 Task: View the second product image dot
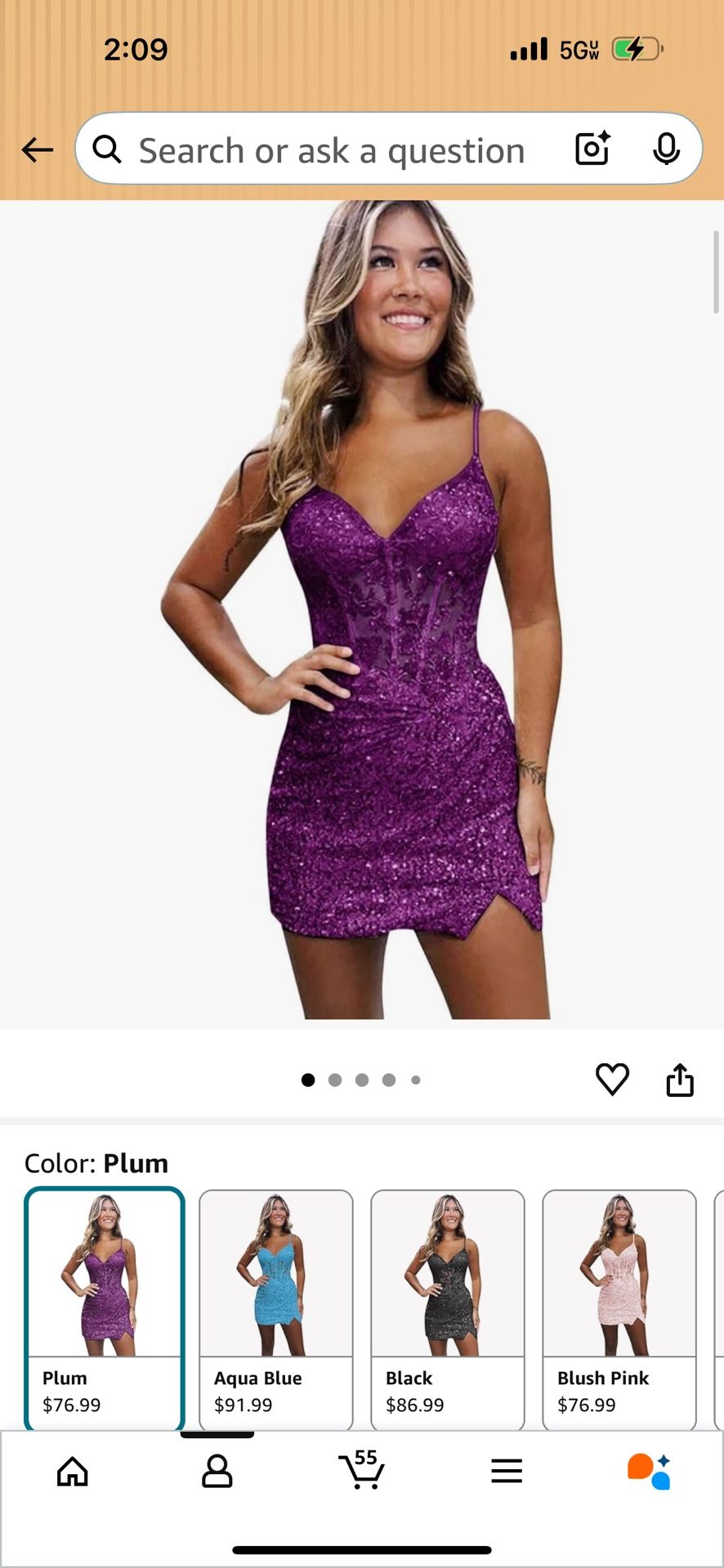335,1079
